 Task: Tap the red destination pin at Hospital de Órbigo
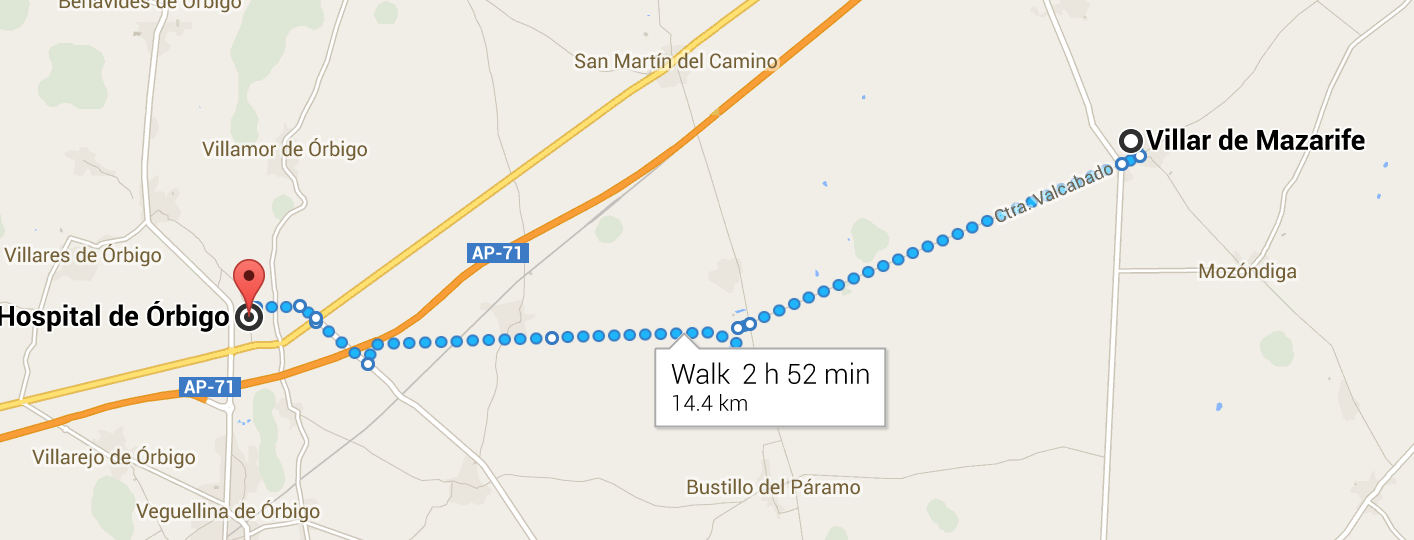249,278
